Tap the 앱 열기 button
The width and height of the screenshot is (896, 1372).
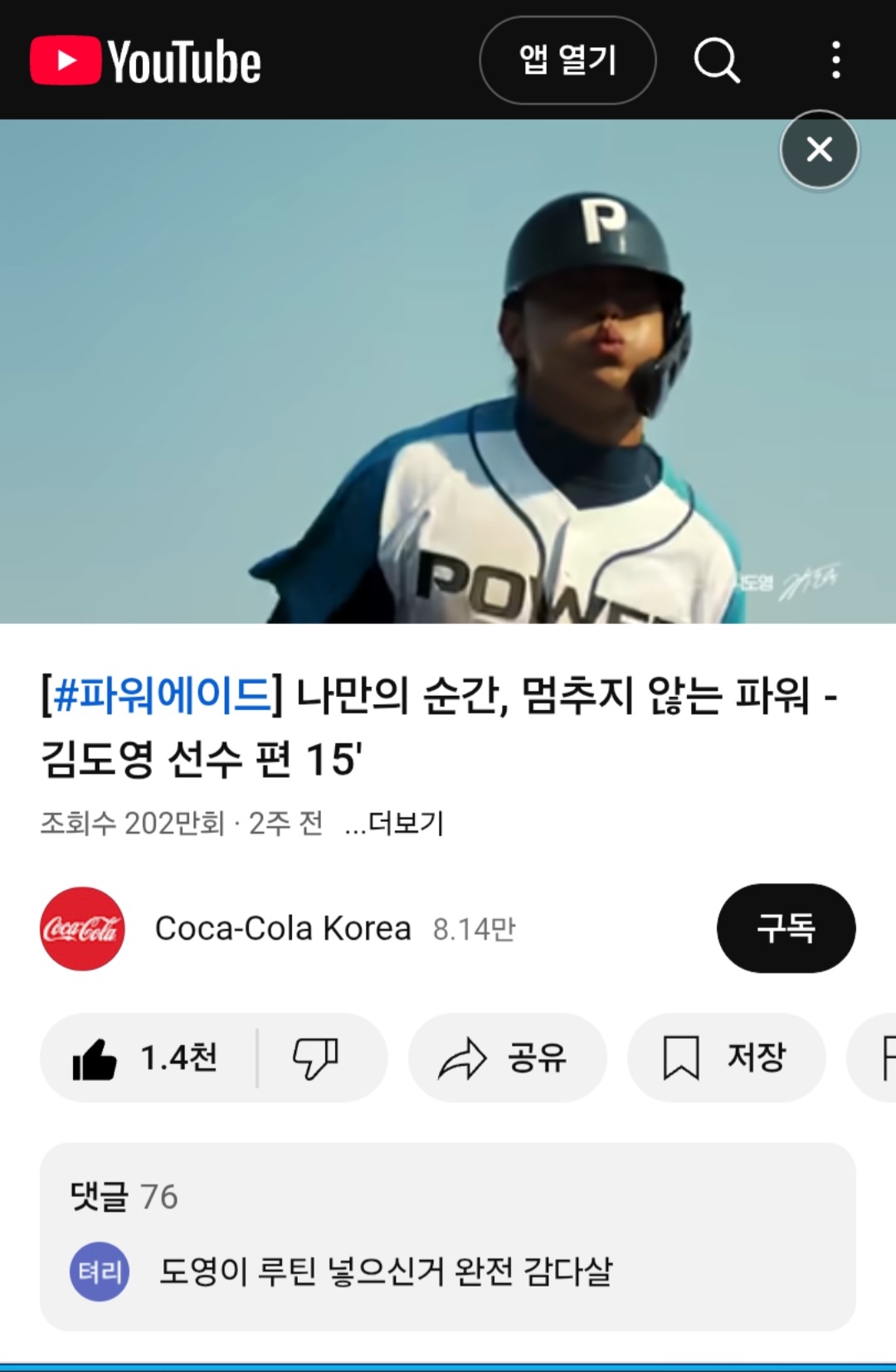point(567,60)
